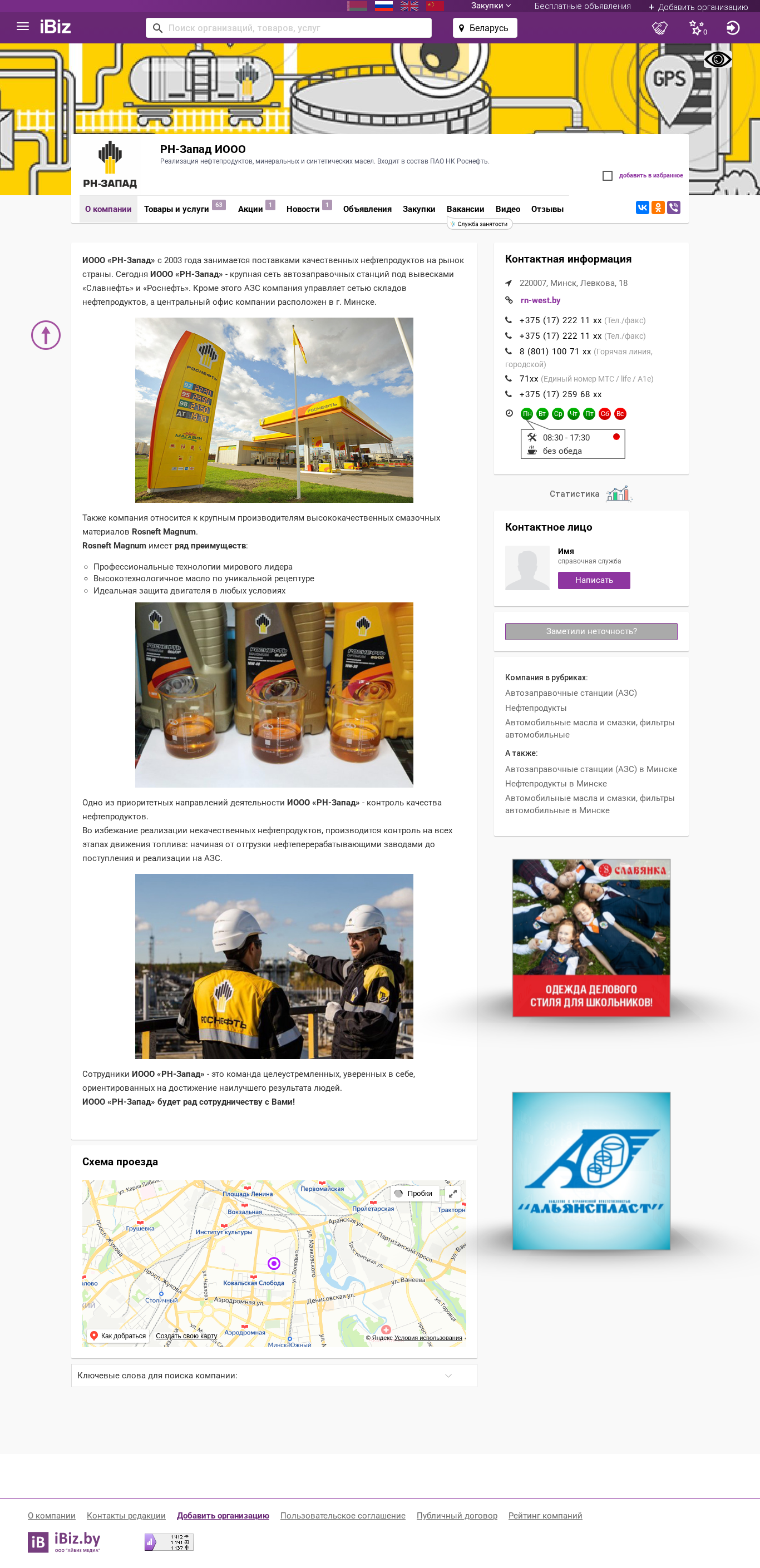Open the hamburger menu
The height and width of the screenshot is (1568, 760).
22,27
